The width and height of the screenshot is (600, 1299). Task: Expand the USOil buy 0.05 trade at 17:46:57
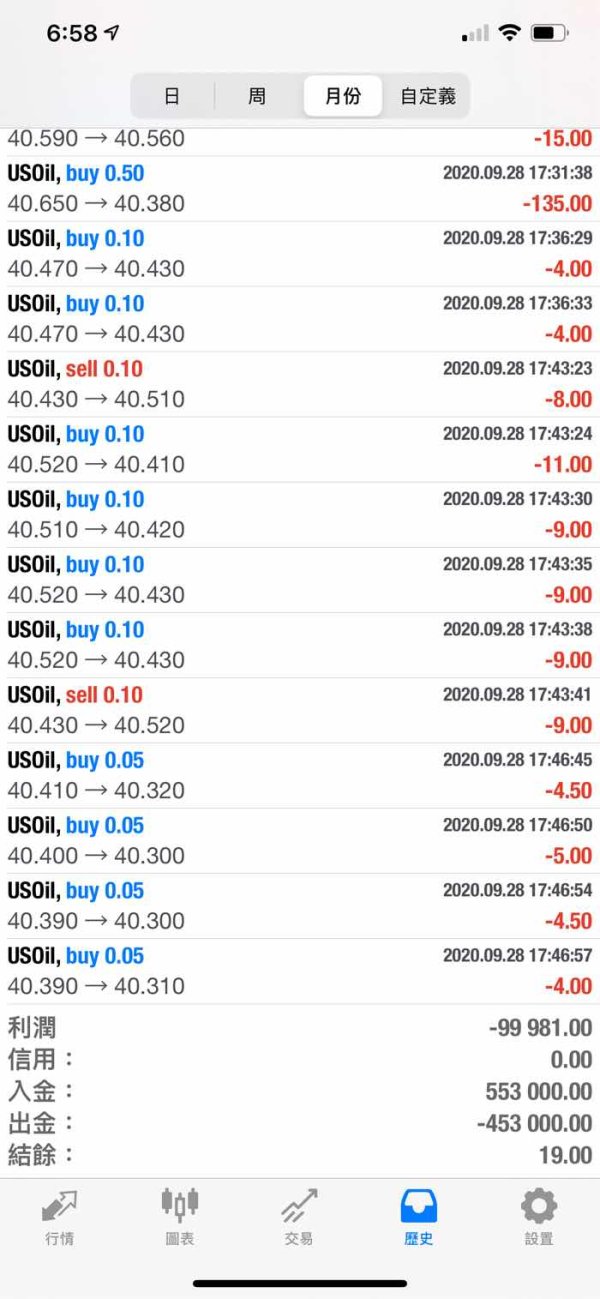tap(300, 971)
